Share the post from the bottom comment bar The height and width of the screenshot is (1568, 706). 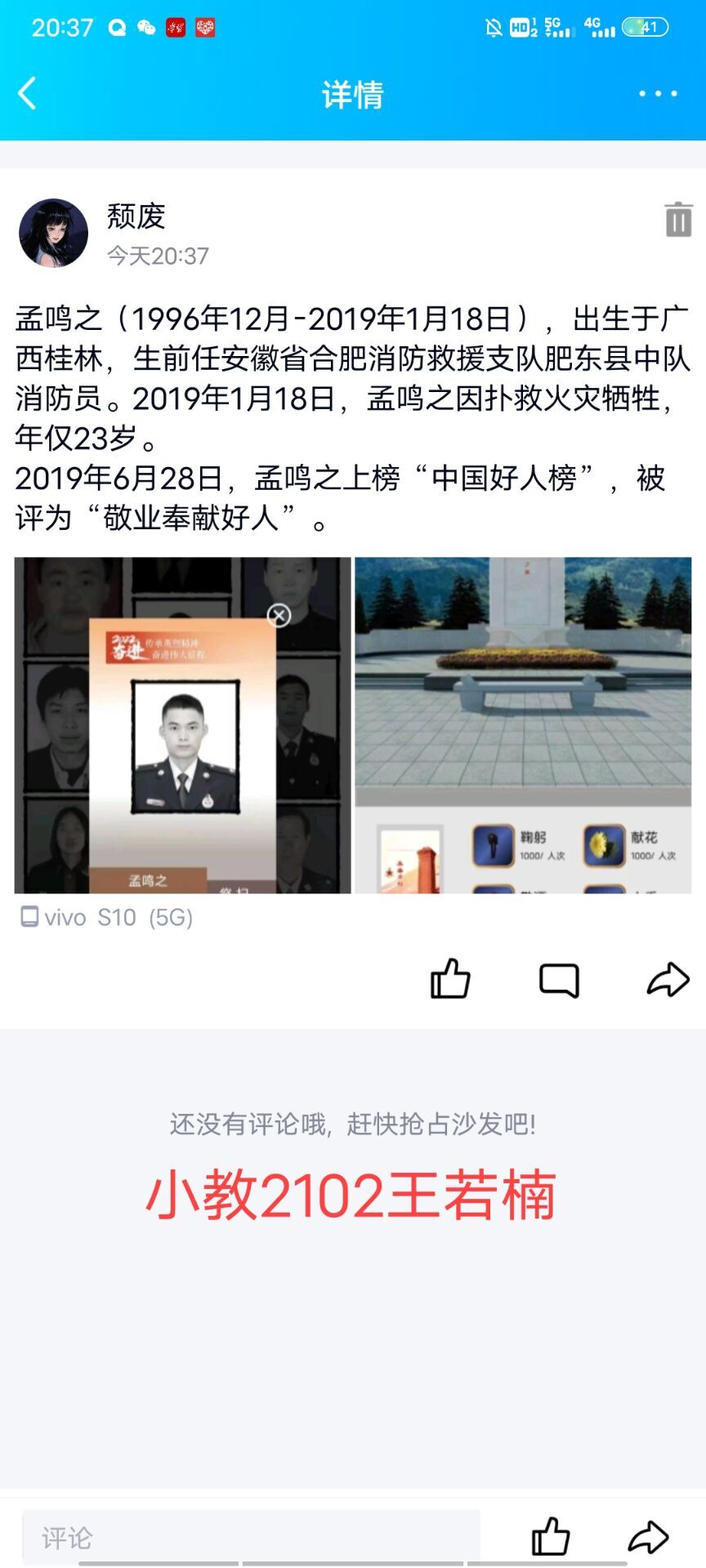point(648,1537)
